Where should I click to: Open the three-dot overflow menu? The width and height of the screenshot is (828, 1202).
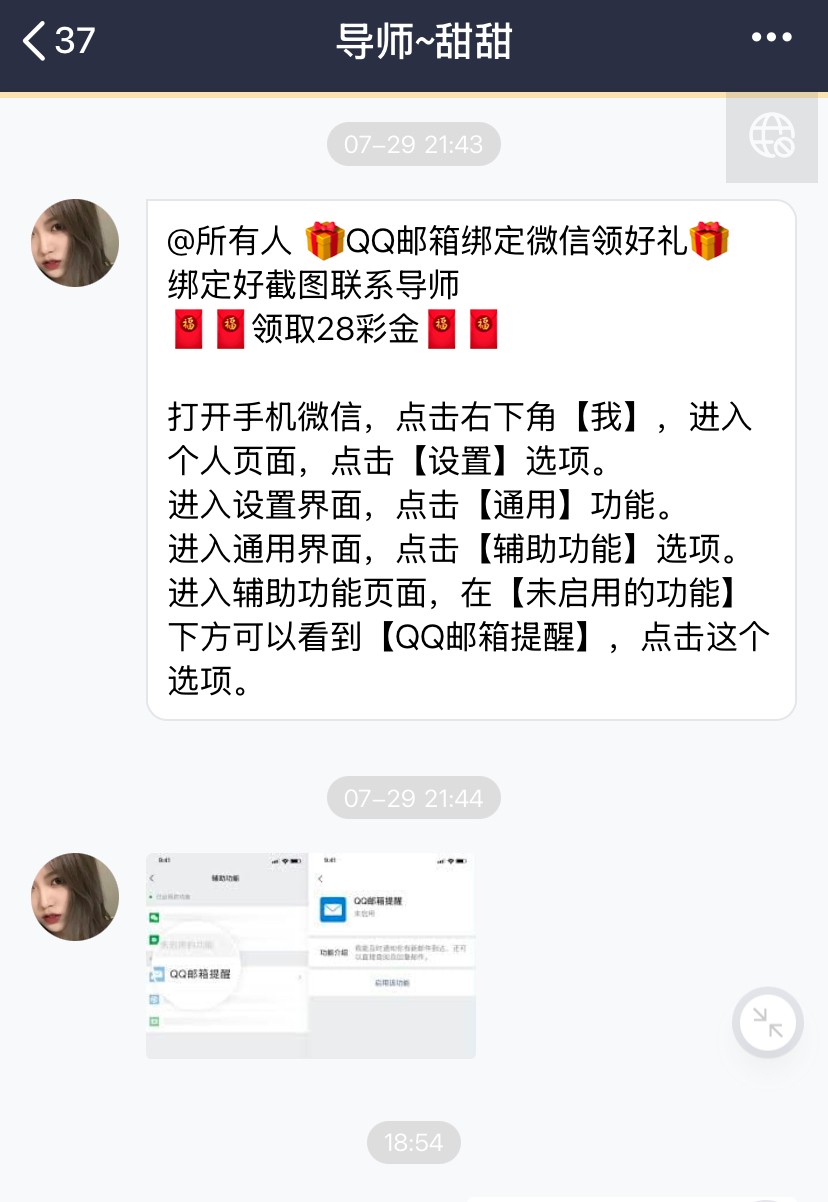click(x=771, y=39)
